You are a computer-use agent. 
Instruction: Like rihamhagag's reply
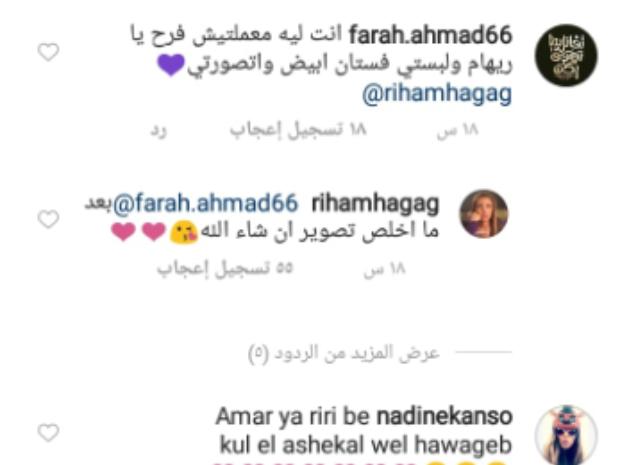48,217
